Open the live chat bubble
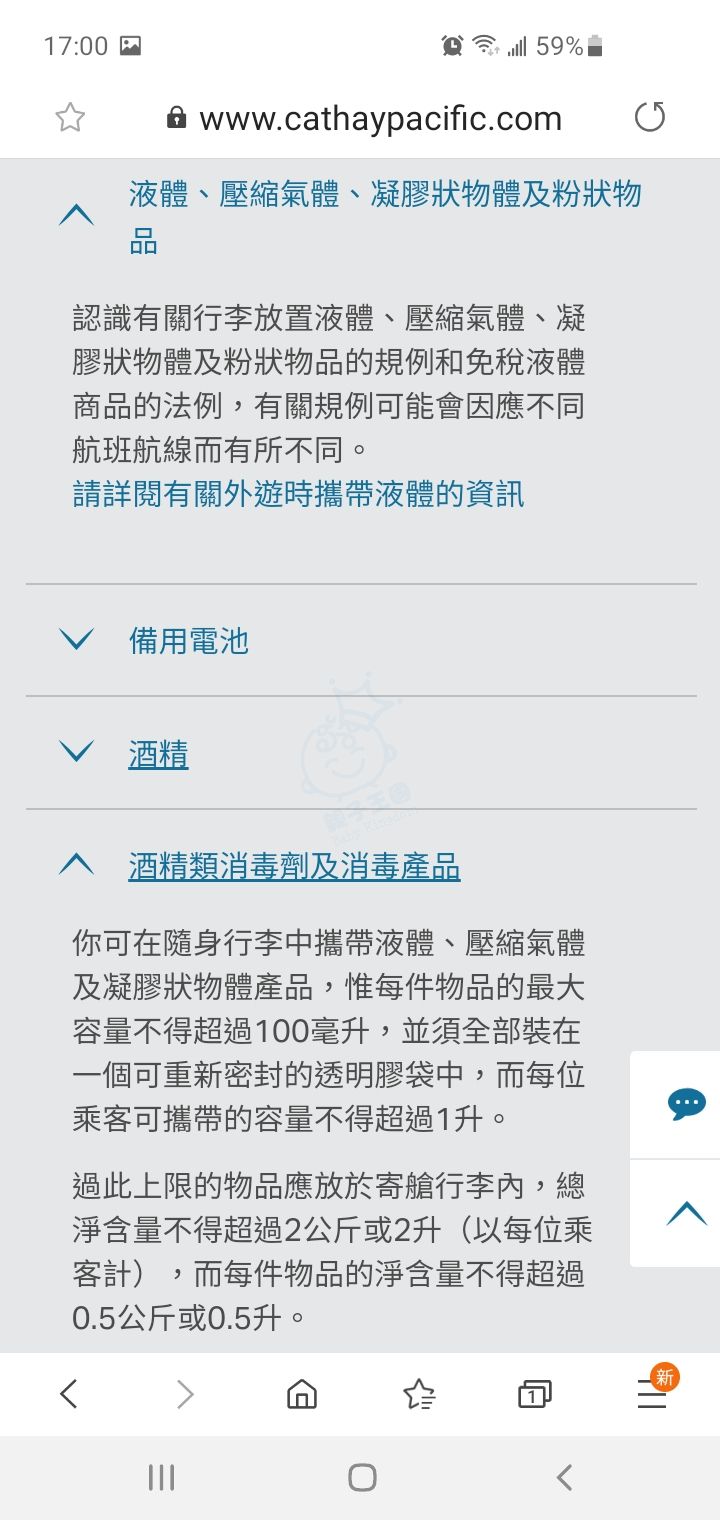Screen dimensions: 720x1520 [686, 1105]
